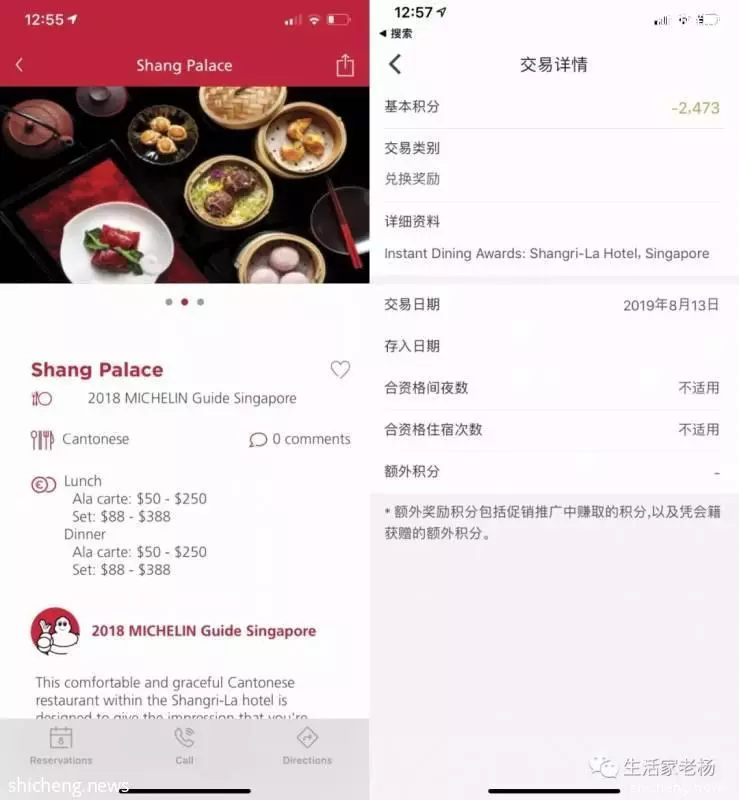
Task: Open the Reservations tab
Action: coord(61,746)
